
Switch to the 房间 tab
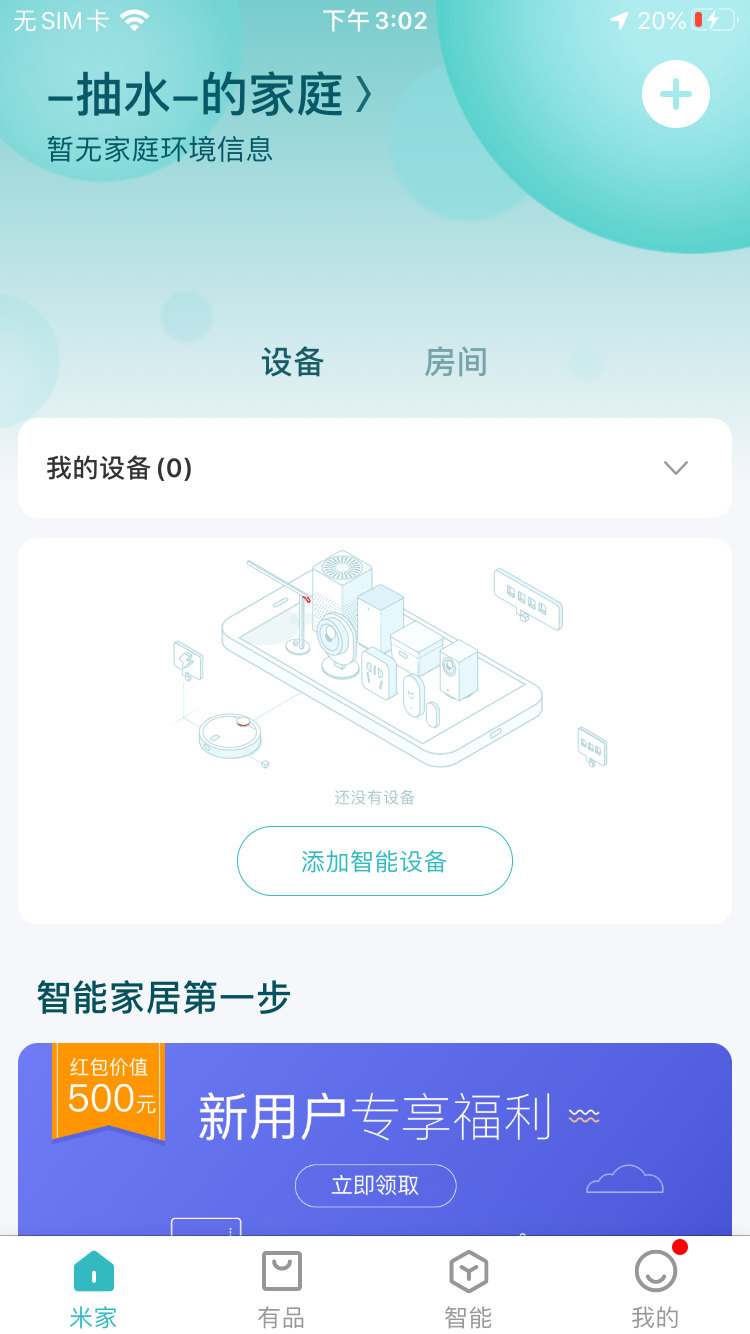[455, 362]
